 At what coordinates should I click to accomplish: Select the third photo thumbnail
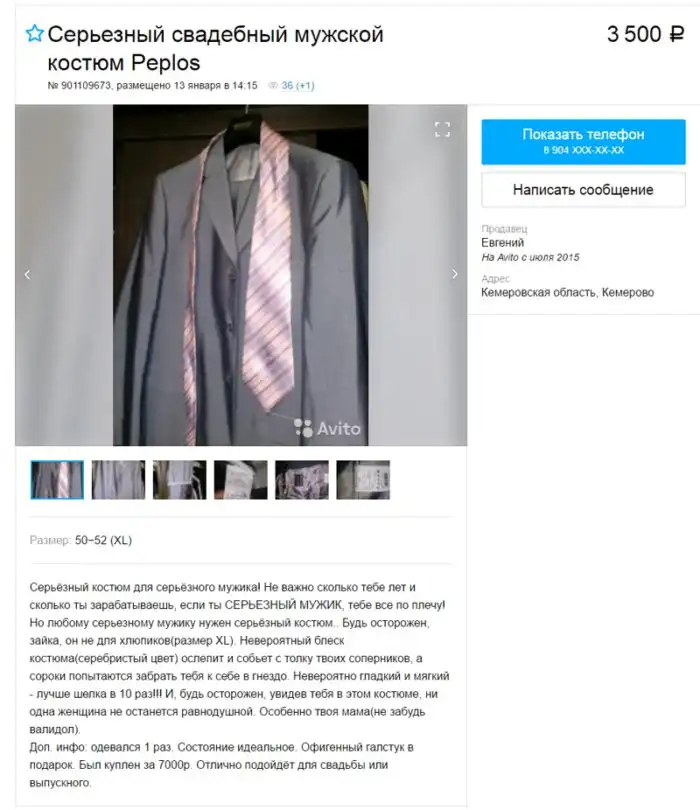point(179,480)
